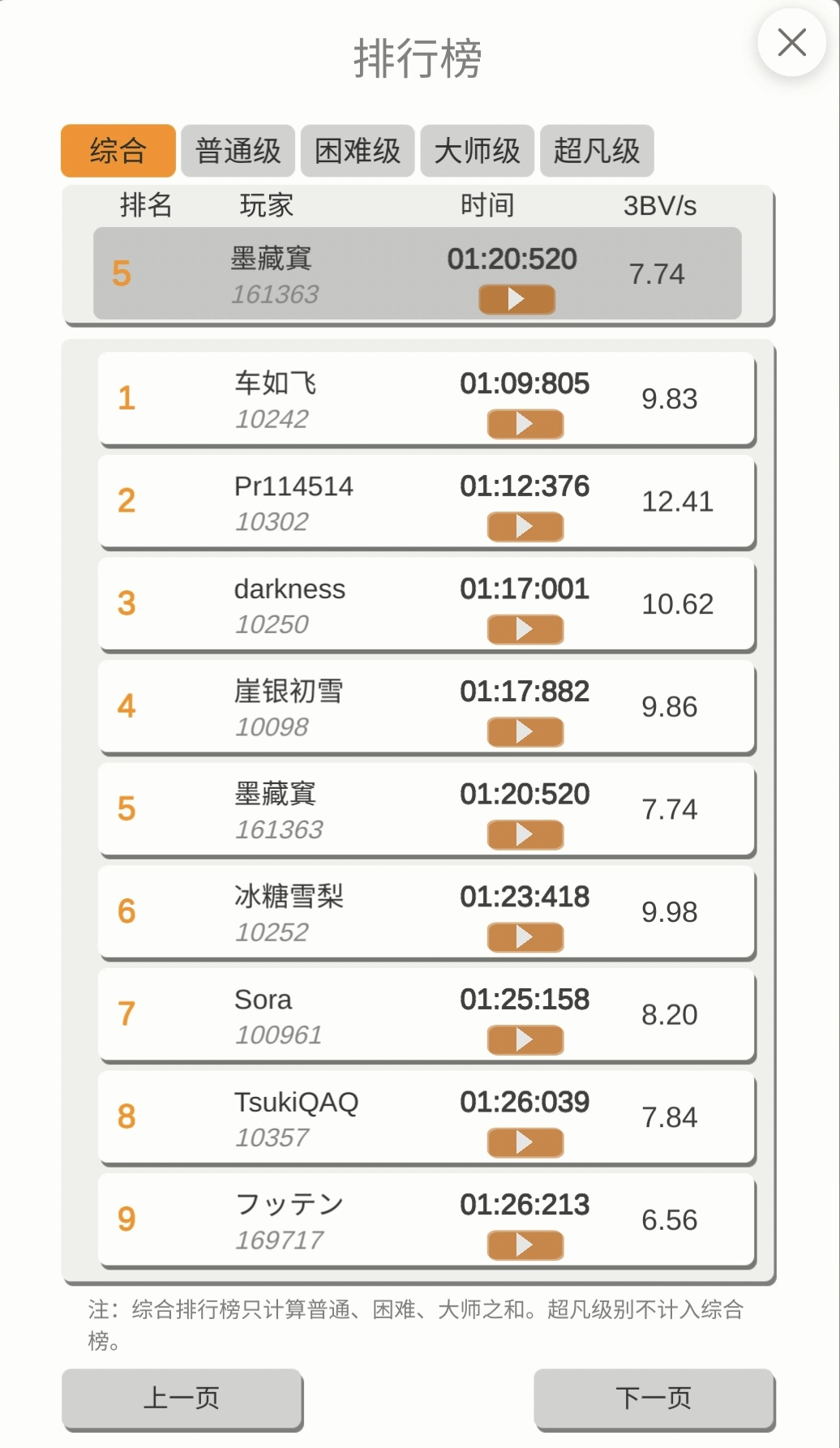Go to next page with 下一页
Viewport: 840px width, 1448px height.
coord(654,1399)
